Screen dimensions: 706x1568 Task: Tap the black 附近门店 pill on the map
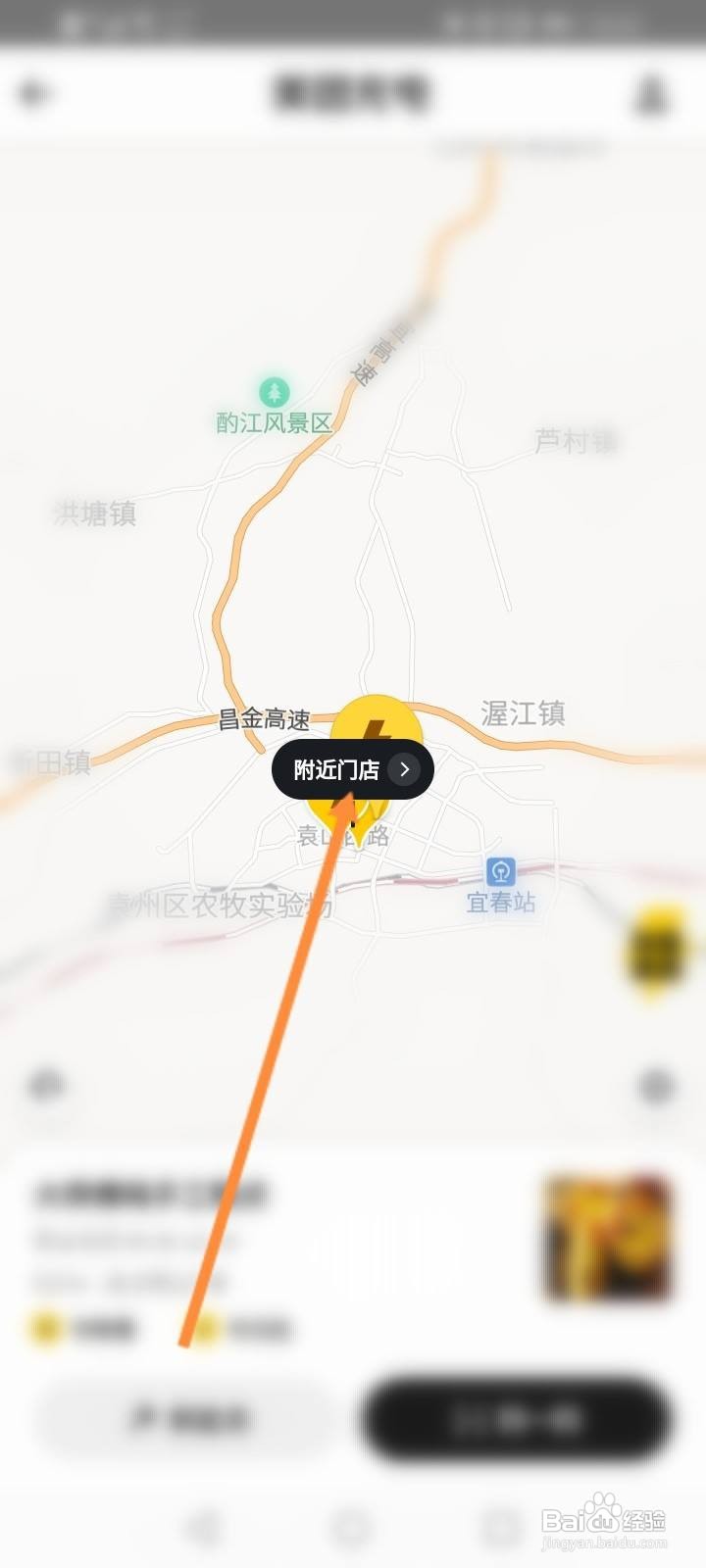pos(338,770)
